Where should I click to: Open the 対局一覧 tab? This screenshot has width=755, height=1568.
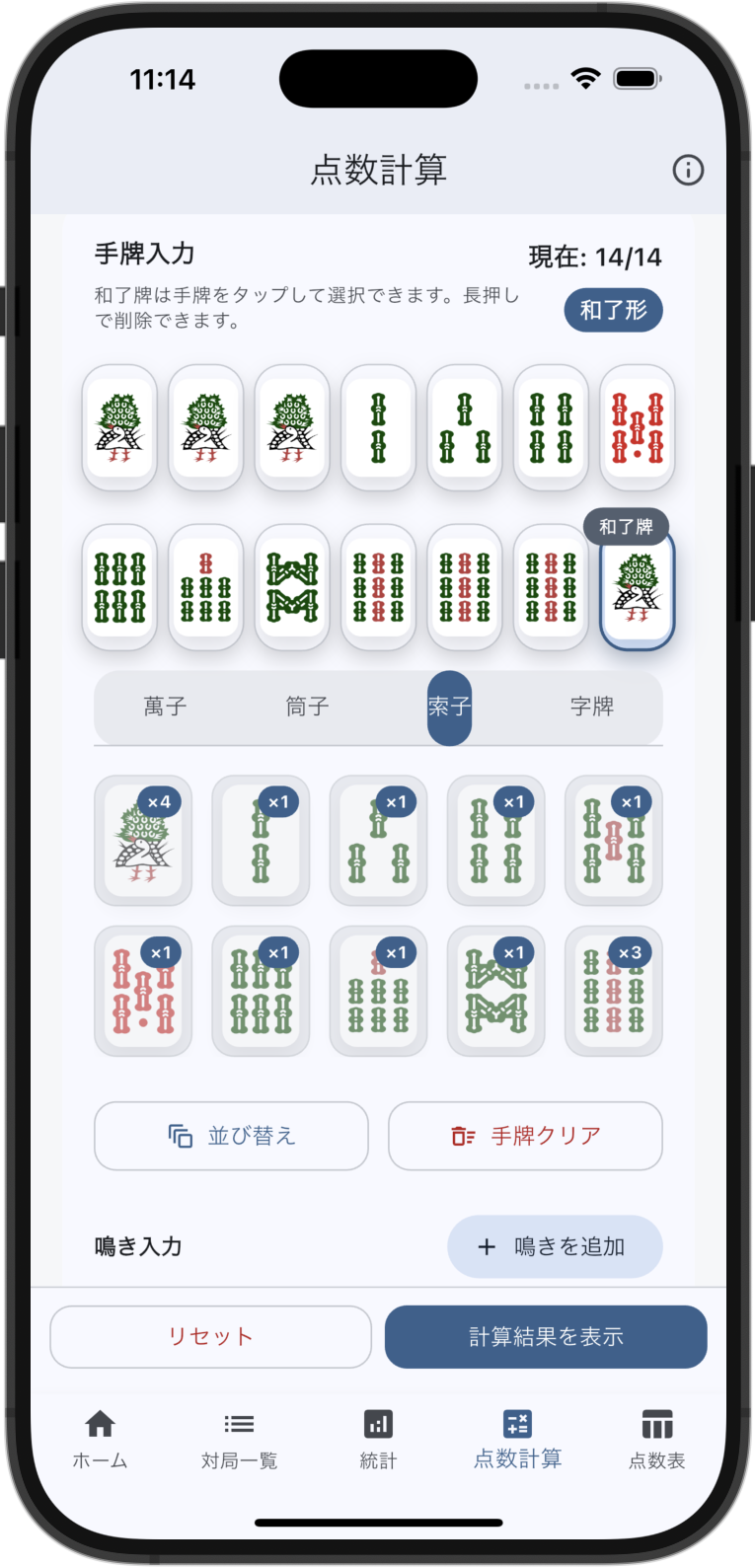pyautogui.click(x=239, y=1440)
